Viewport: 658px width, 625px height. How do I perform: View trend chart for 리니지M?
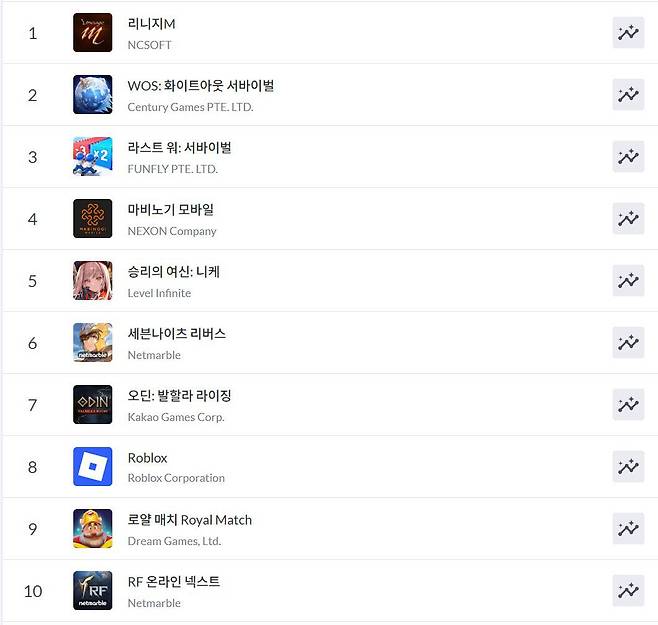[x=628, y=33]
